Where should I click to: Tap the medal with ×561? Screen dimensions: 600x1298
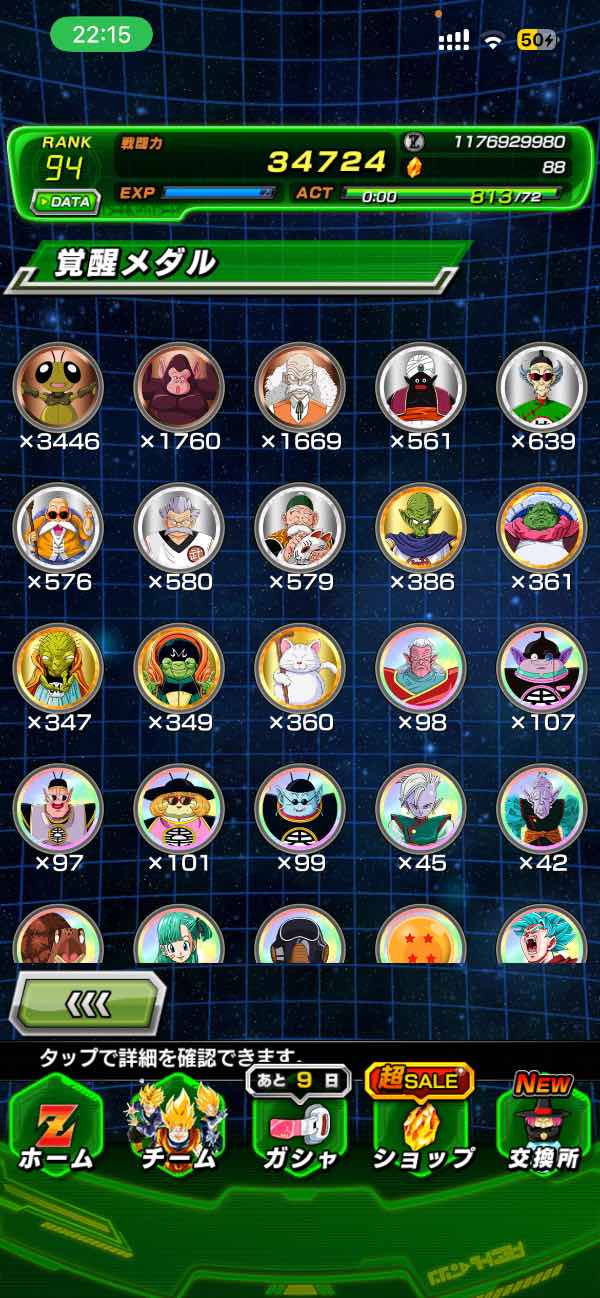(421, 387)
